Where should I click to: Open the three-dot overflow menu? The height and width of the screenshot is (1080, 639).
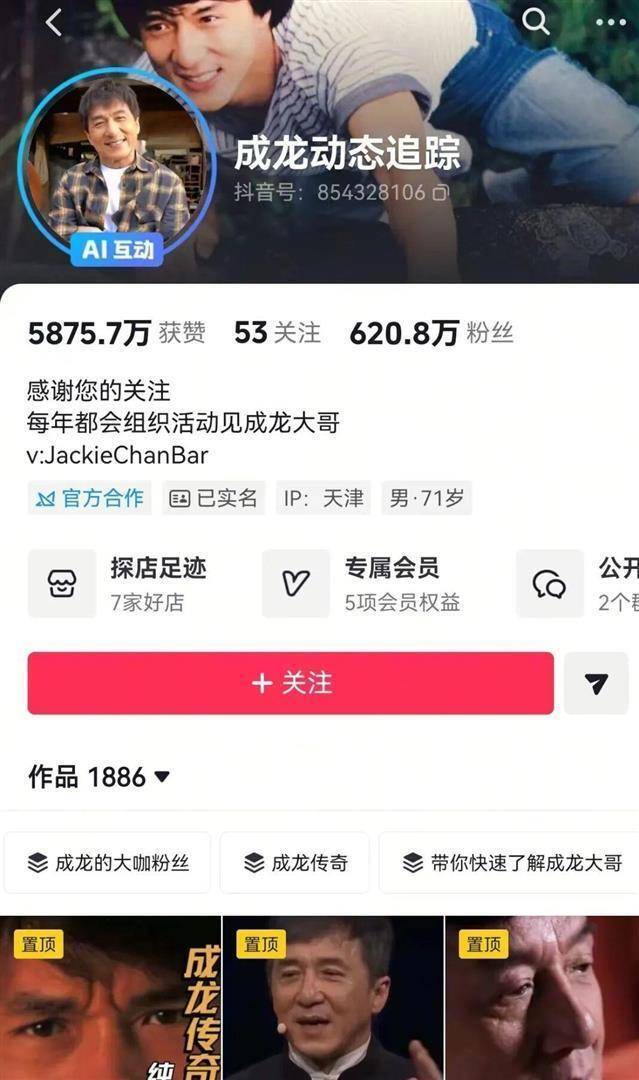point(609,22)
